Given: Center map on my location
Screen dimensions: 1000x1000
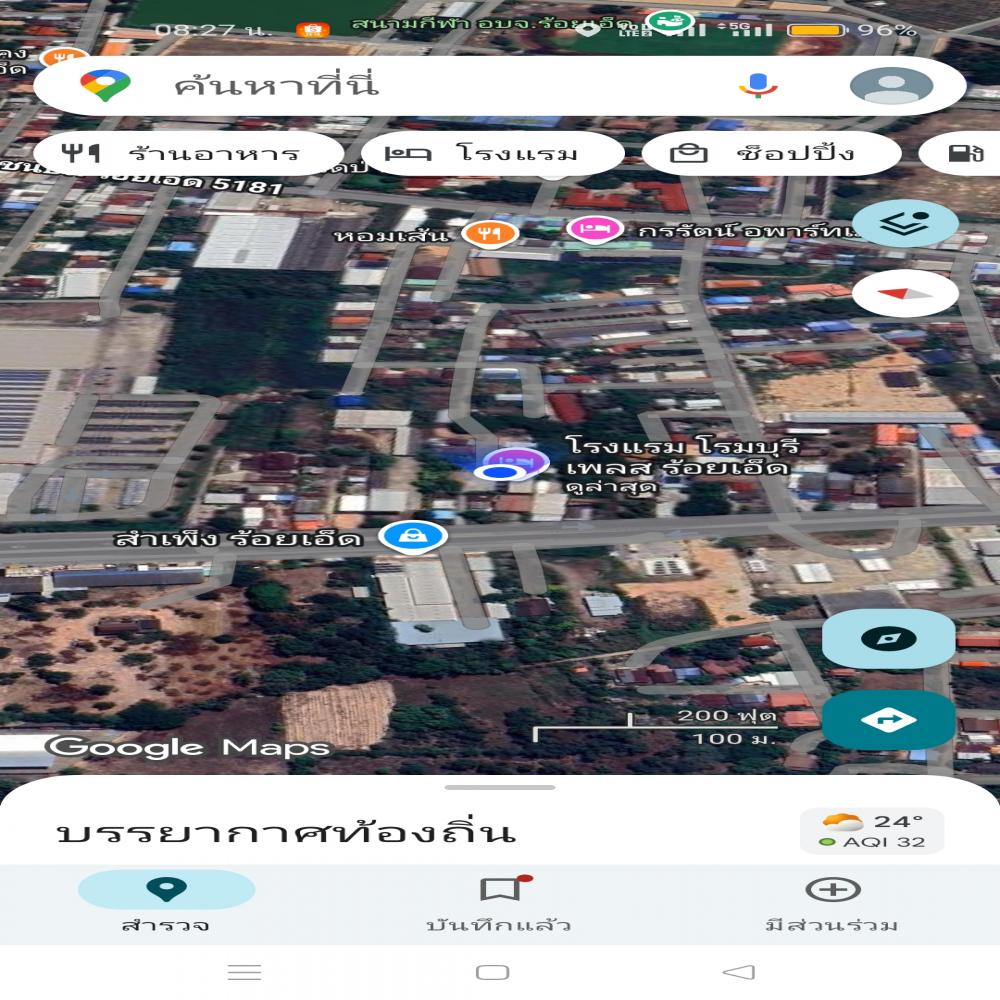Looking at the screenshot, I should 888,640.
